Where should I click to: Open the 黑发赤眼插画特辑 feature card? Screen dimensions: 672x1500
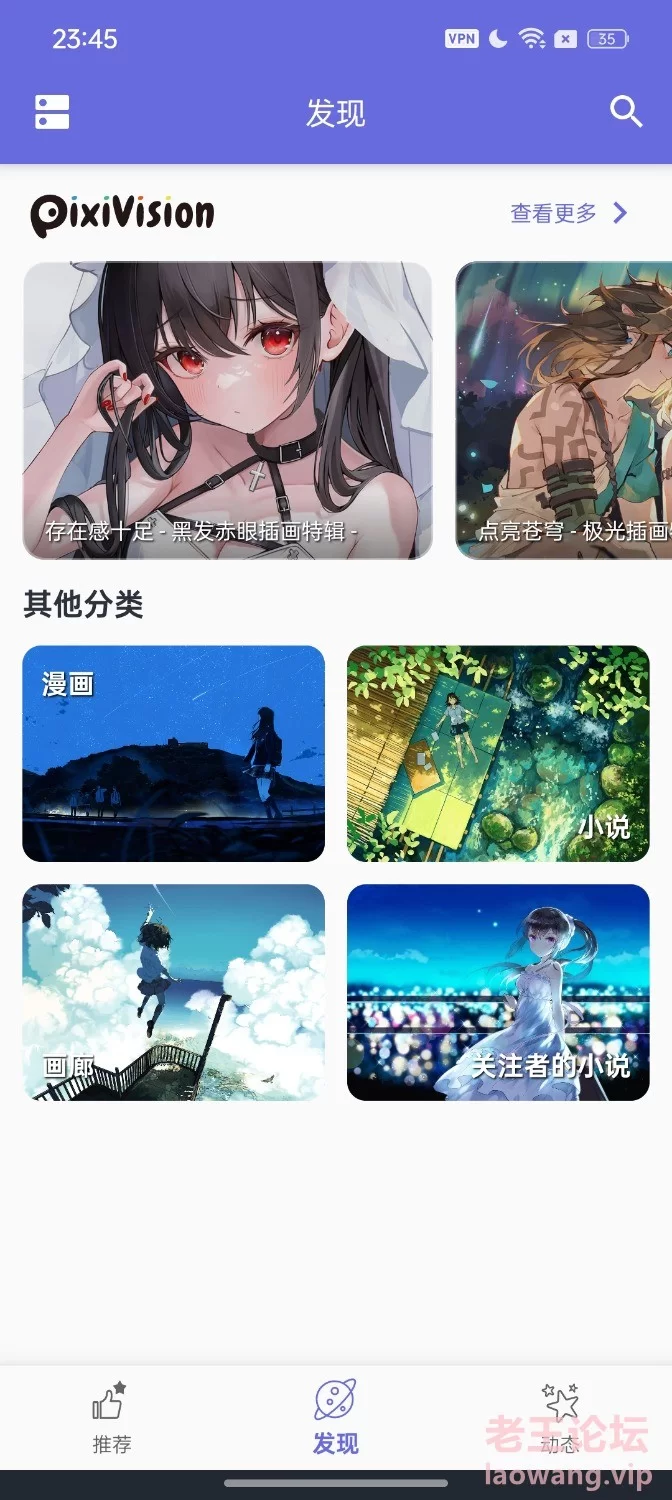click(x=228, y=410)
